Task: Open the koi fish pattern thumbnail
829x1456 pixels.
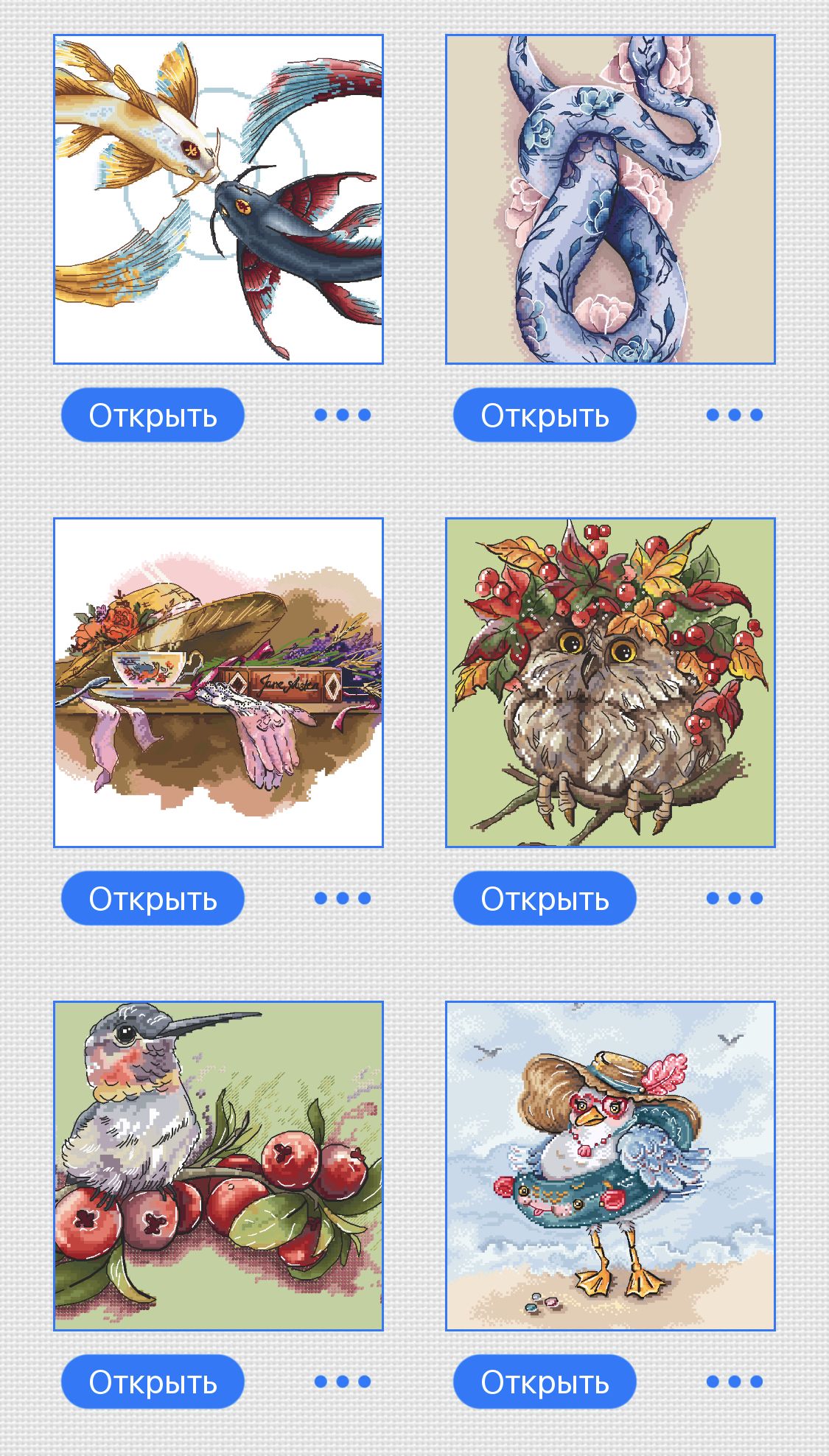Action: 218,199
